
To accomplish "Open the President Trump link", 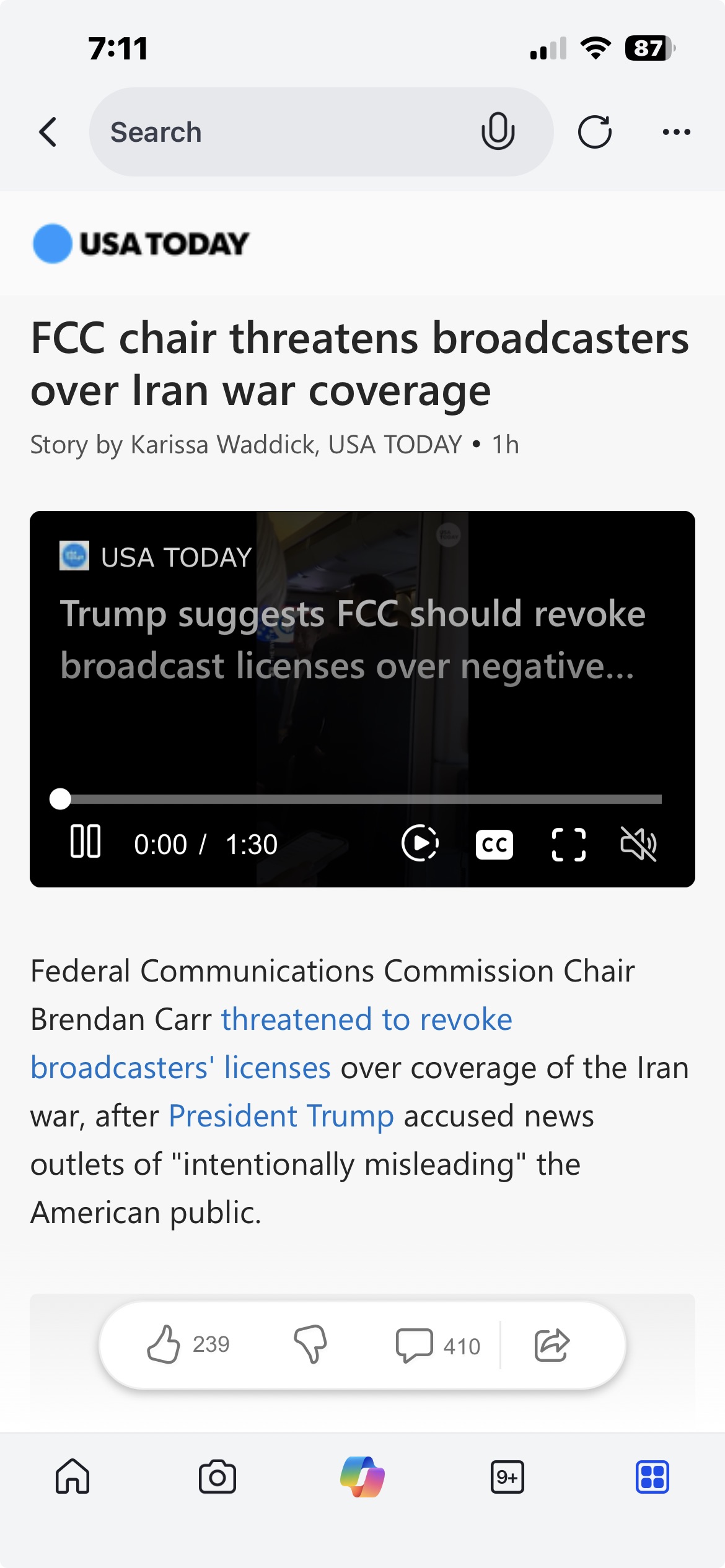I will (281, 1117).
